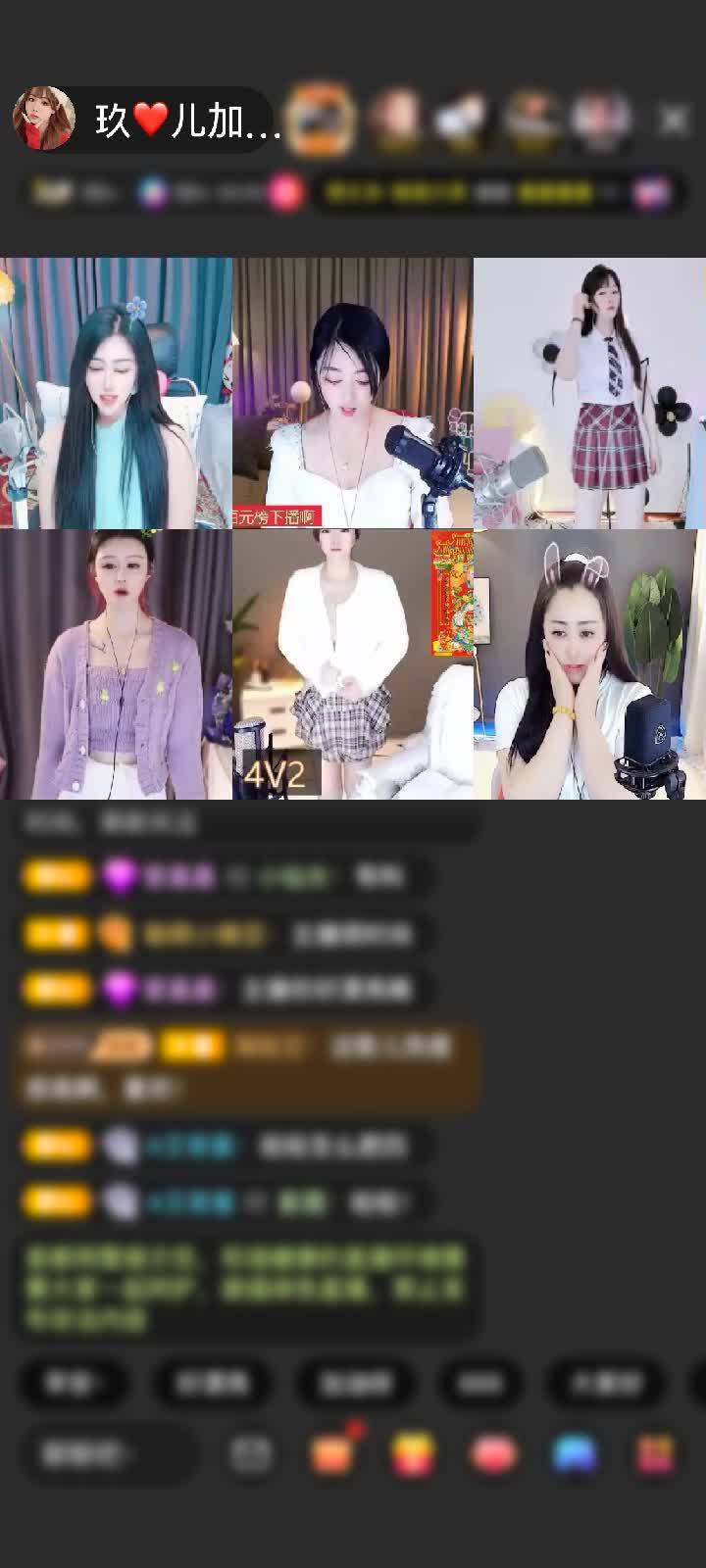This screenshot has height=1568, width=706.
Task: Open the streamer tile with purple cardigan
Action: (x=116, y=664)
